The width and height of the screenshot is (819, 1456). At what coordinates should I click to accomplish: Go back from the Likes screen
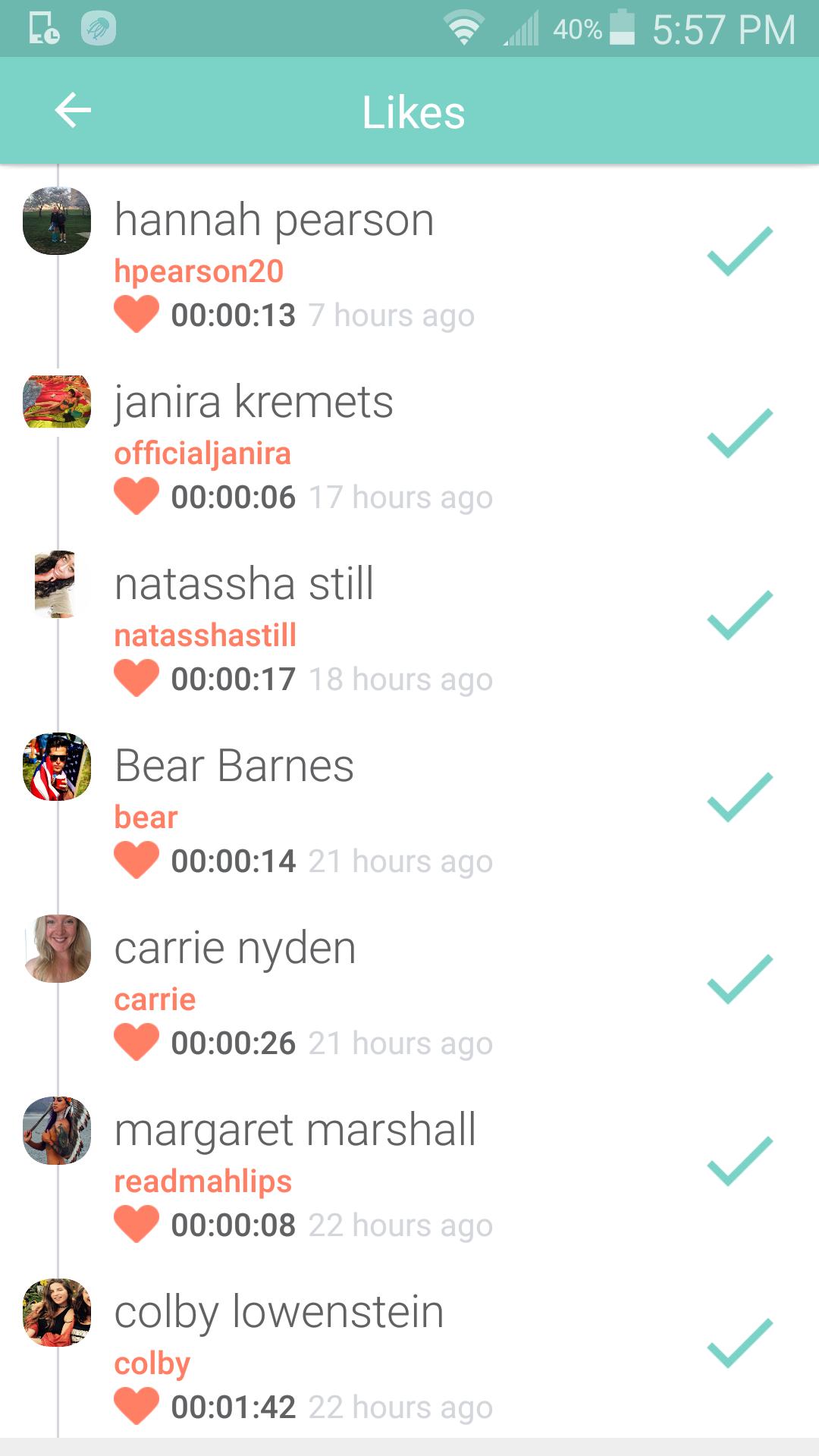click(73, 111)
